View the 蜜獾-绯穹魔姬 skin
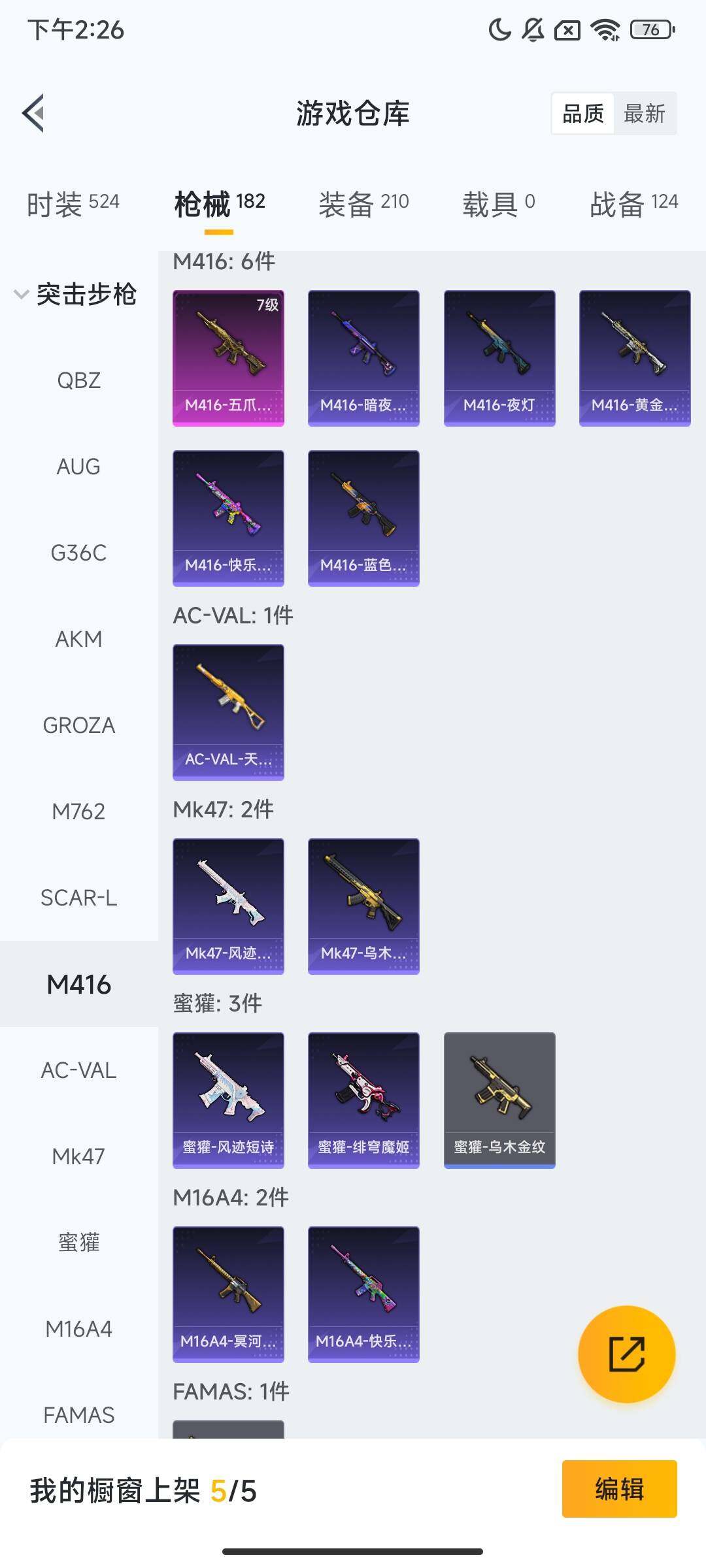This screenshot has height=1568, width=706. [363, 1100]
